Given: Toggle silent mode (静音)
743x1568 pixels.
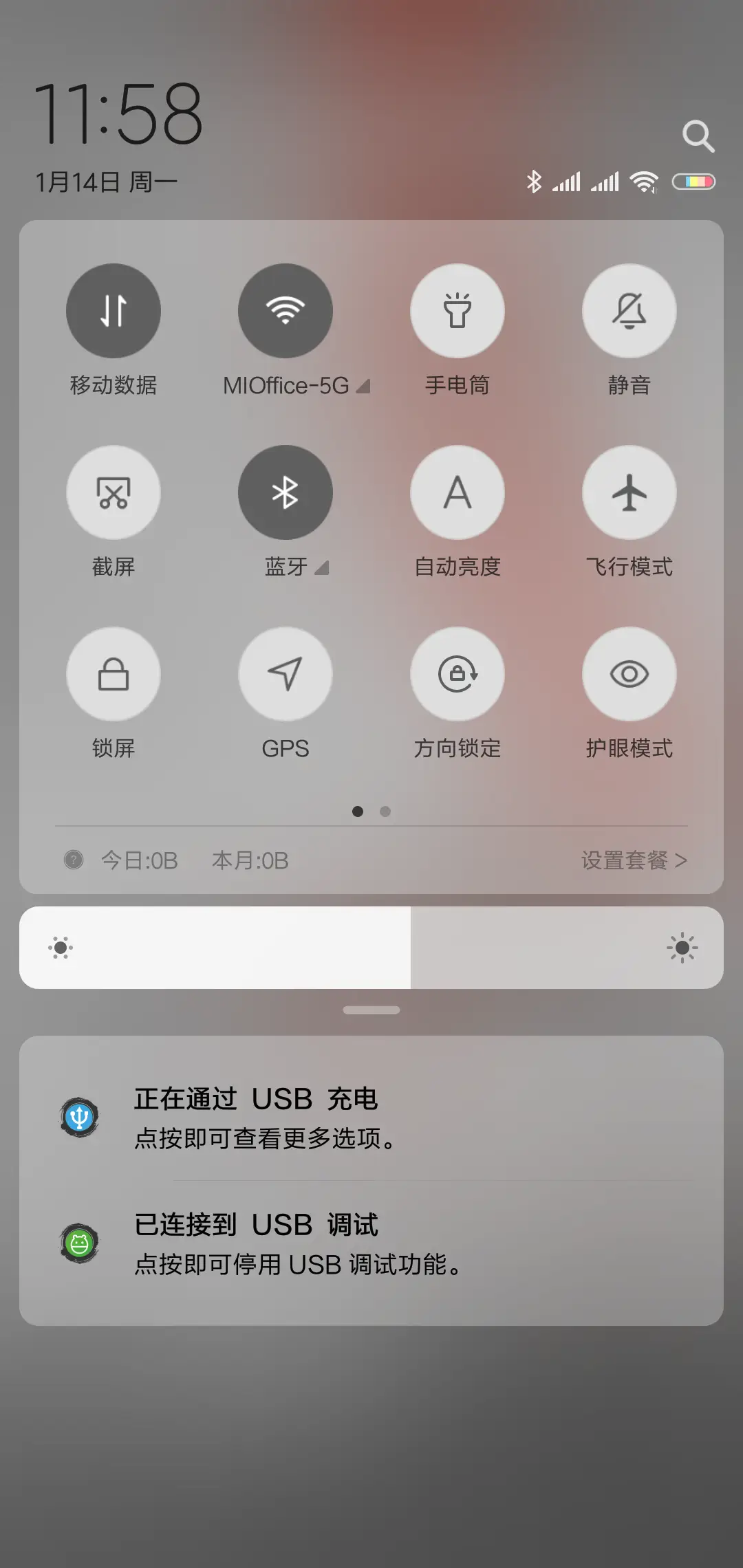Looking at the screenshot, I should (629, 311).
